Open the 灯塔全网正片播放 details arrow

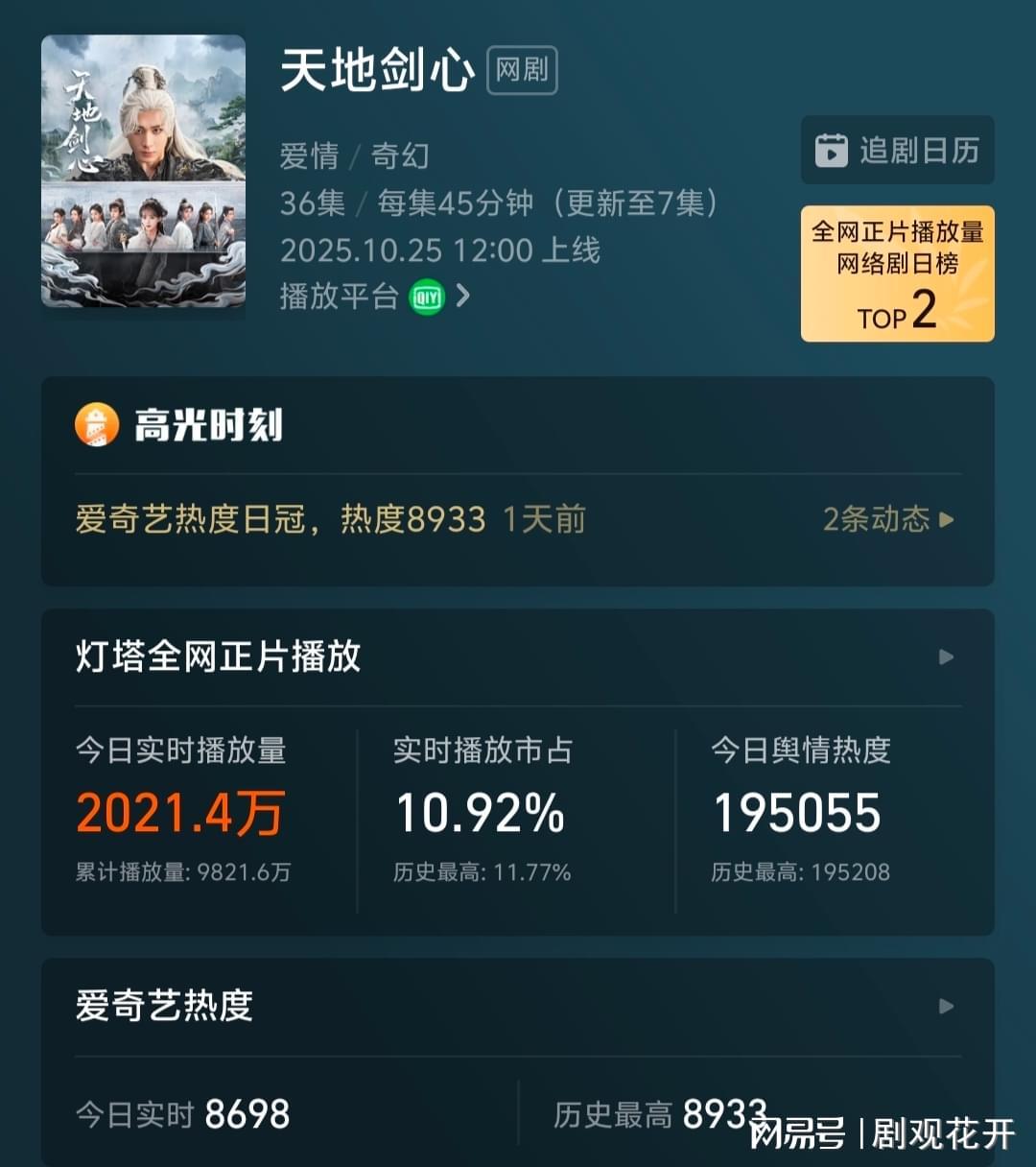pyautogui.click(x=946, y=657)
